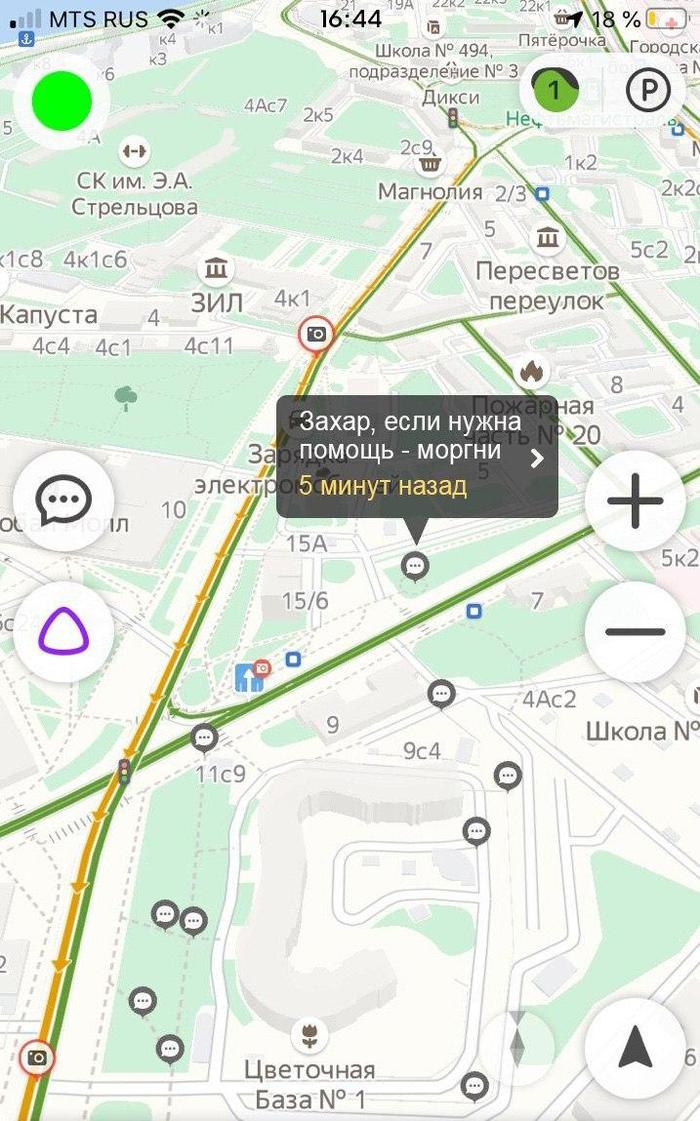Center the map on my location
700x1121 pixels.
(635, 1048)
